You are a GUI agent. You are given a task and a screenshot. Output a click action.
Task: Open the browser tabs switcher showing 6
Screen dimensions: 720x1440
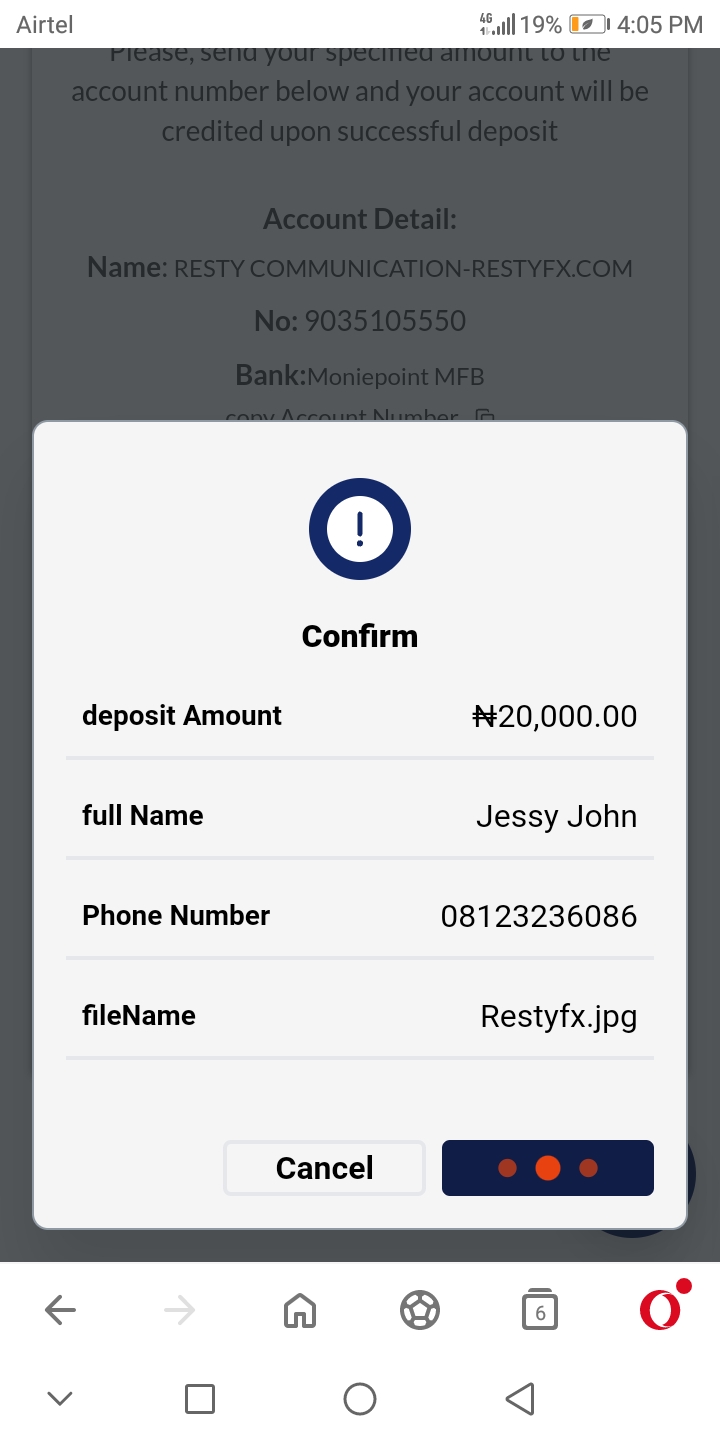tap(540, 1310)
